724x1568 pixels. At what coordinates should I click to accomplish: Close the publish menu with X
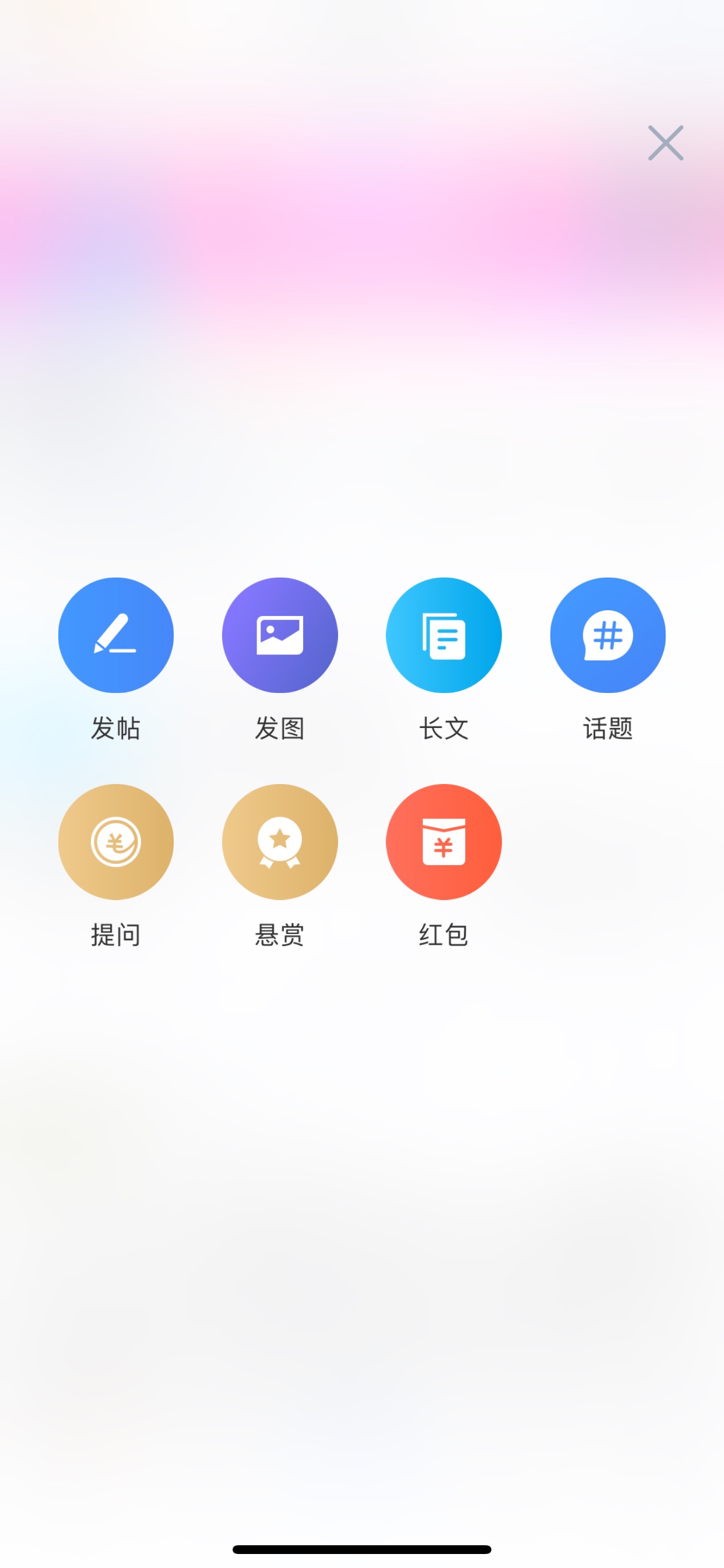coord(666,143)
